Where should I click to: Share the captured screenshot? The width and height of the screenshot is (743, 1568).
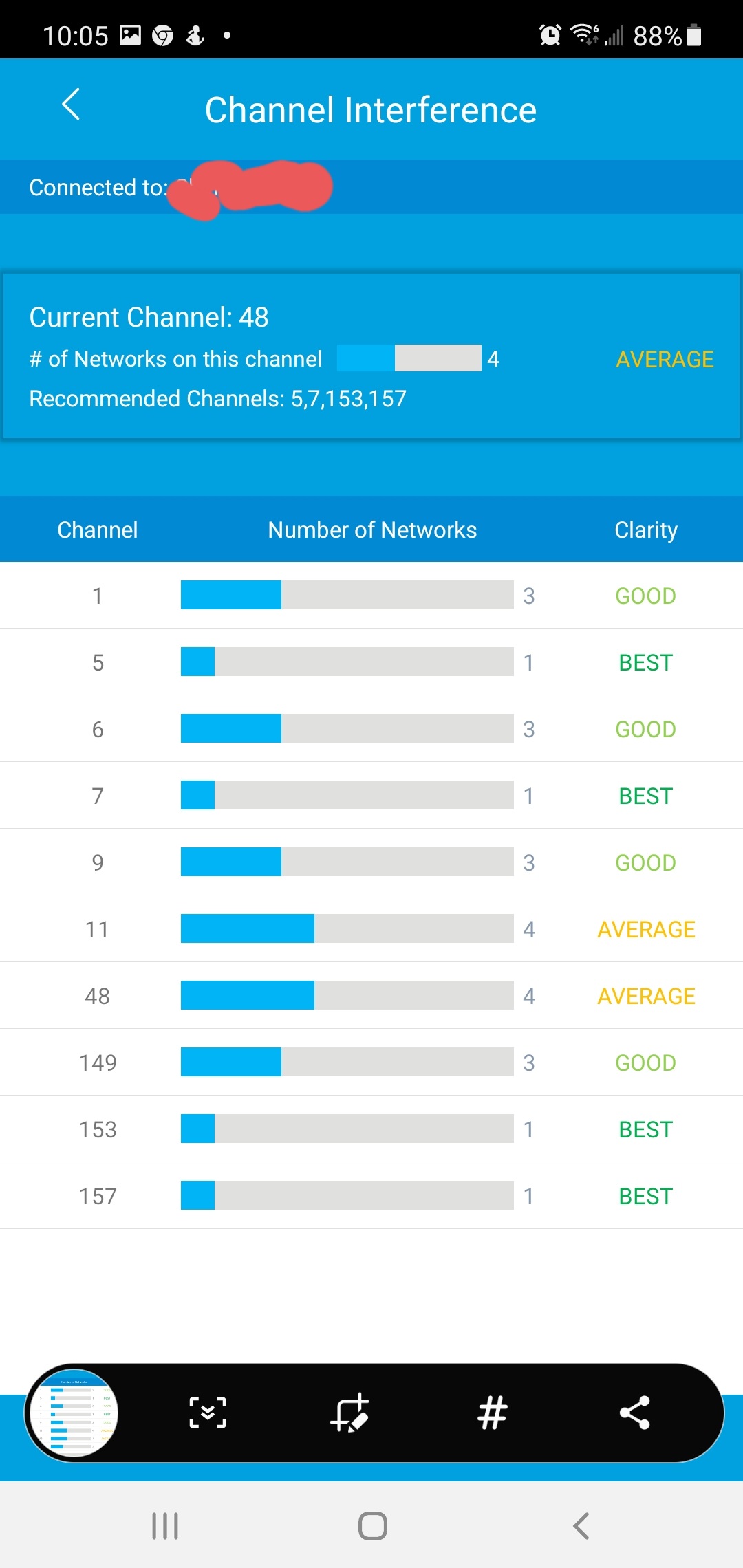pyautogui.click(x=634, y=1413)
